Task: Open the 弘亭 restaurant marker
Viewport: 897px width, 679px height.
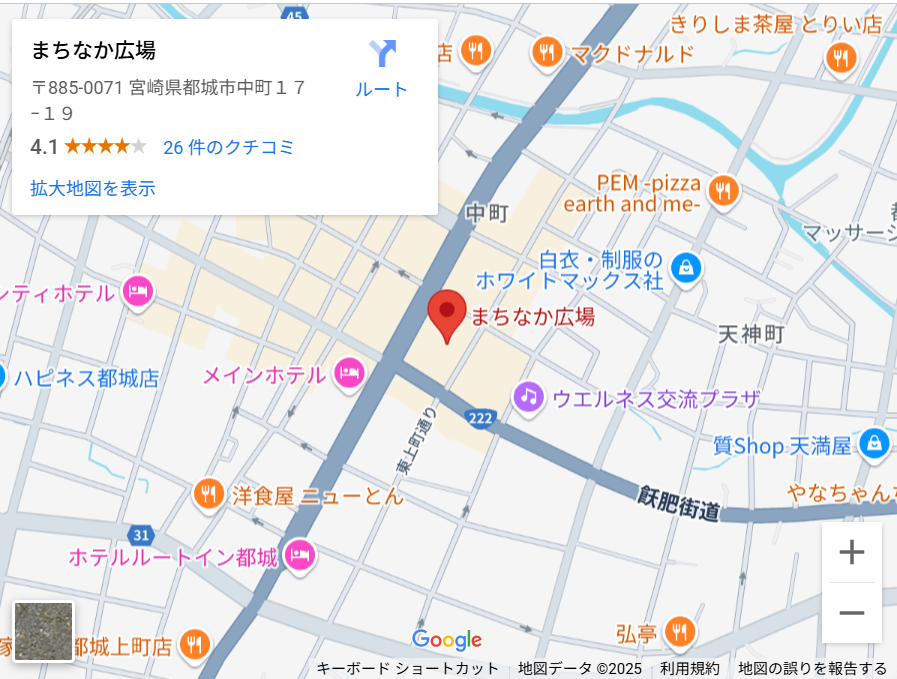Action: (680, 631)
